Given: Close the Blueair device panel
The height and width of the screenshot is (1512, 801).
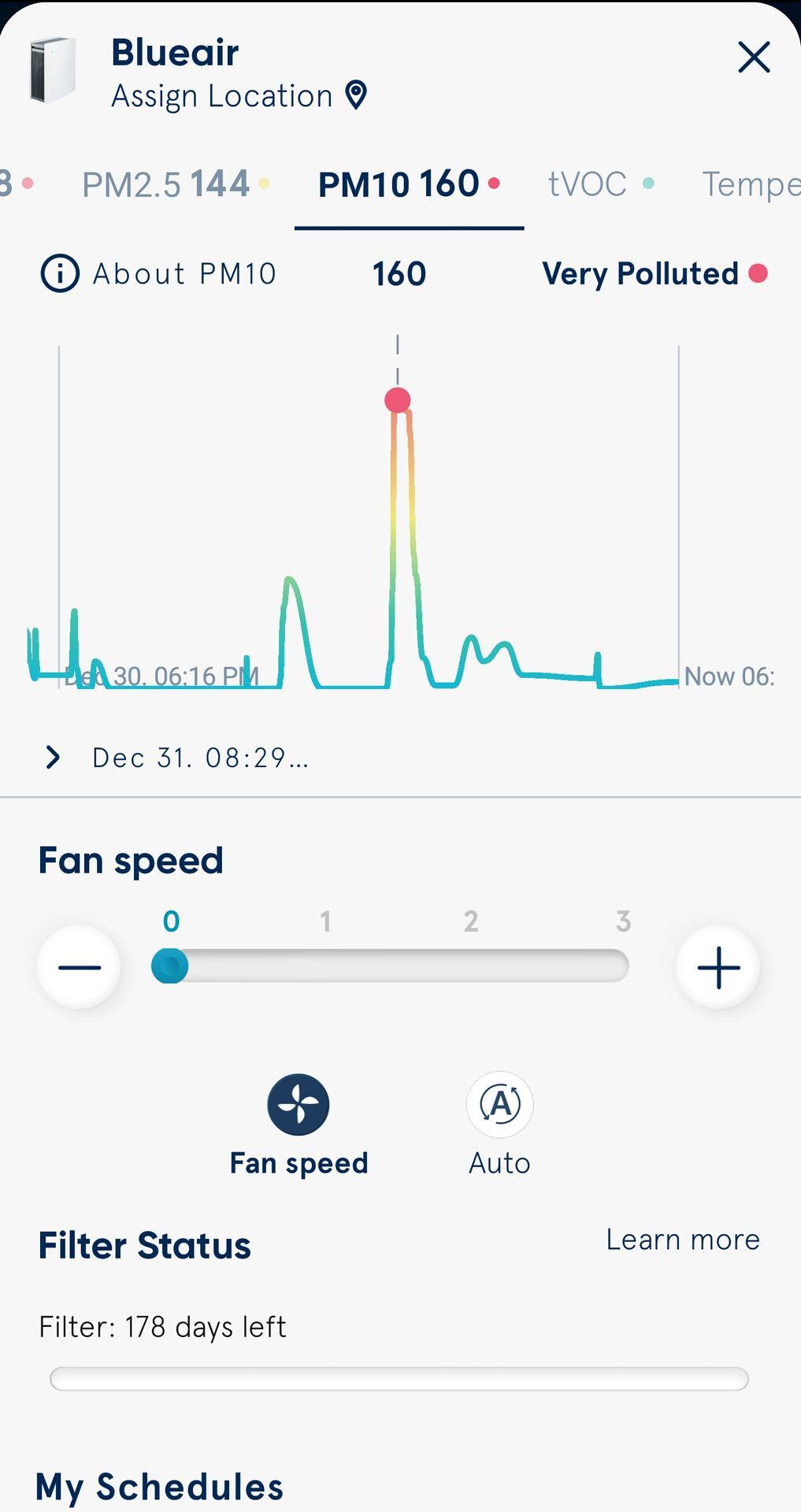Looking at the screenshot, I should (753, 57).
